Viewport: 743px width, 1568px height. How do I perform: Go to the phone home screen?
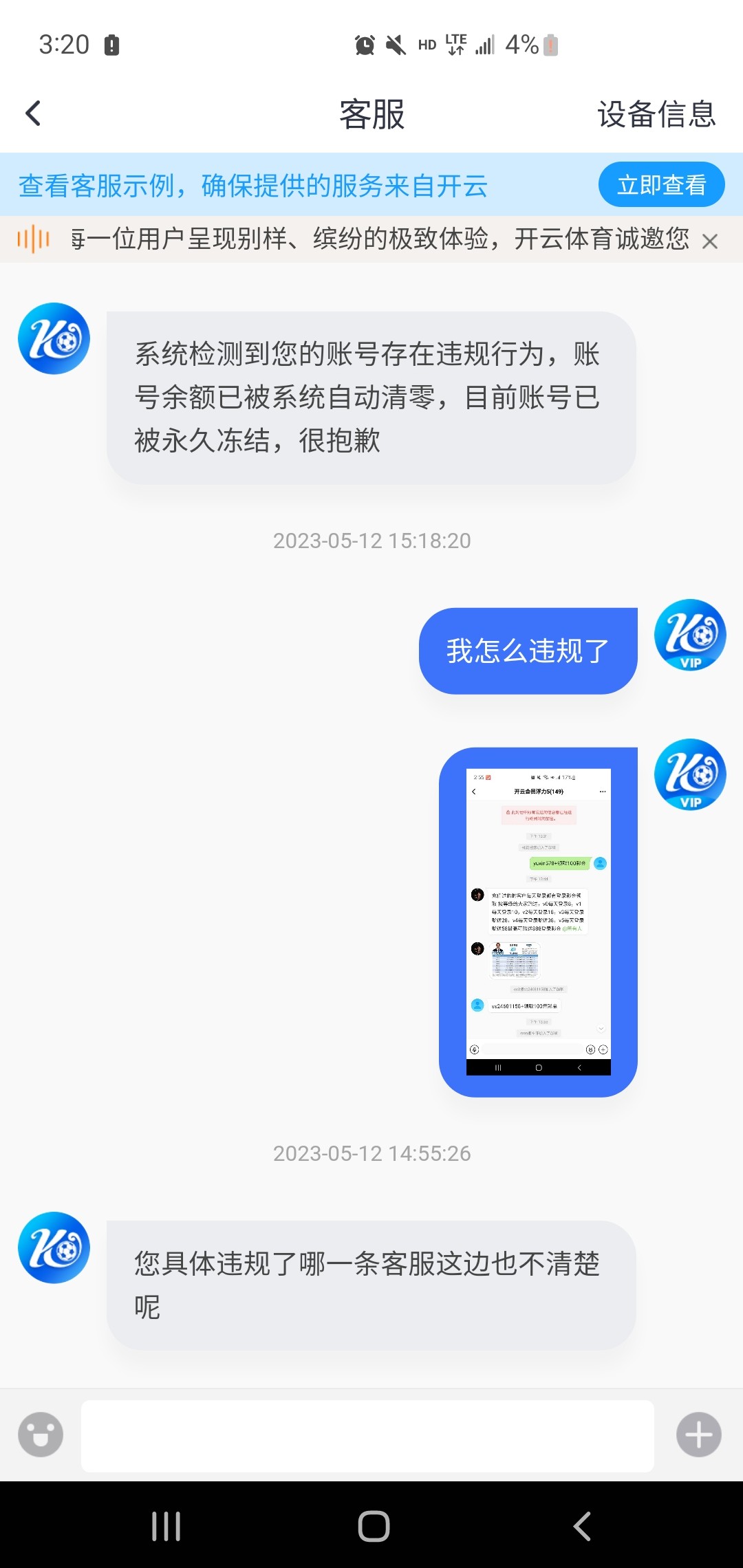pos(374,1527)
